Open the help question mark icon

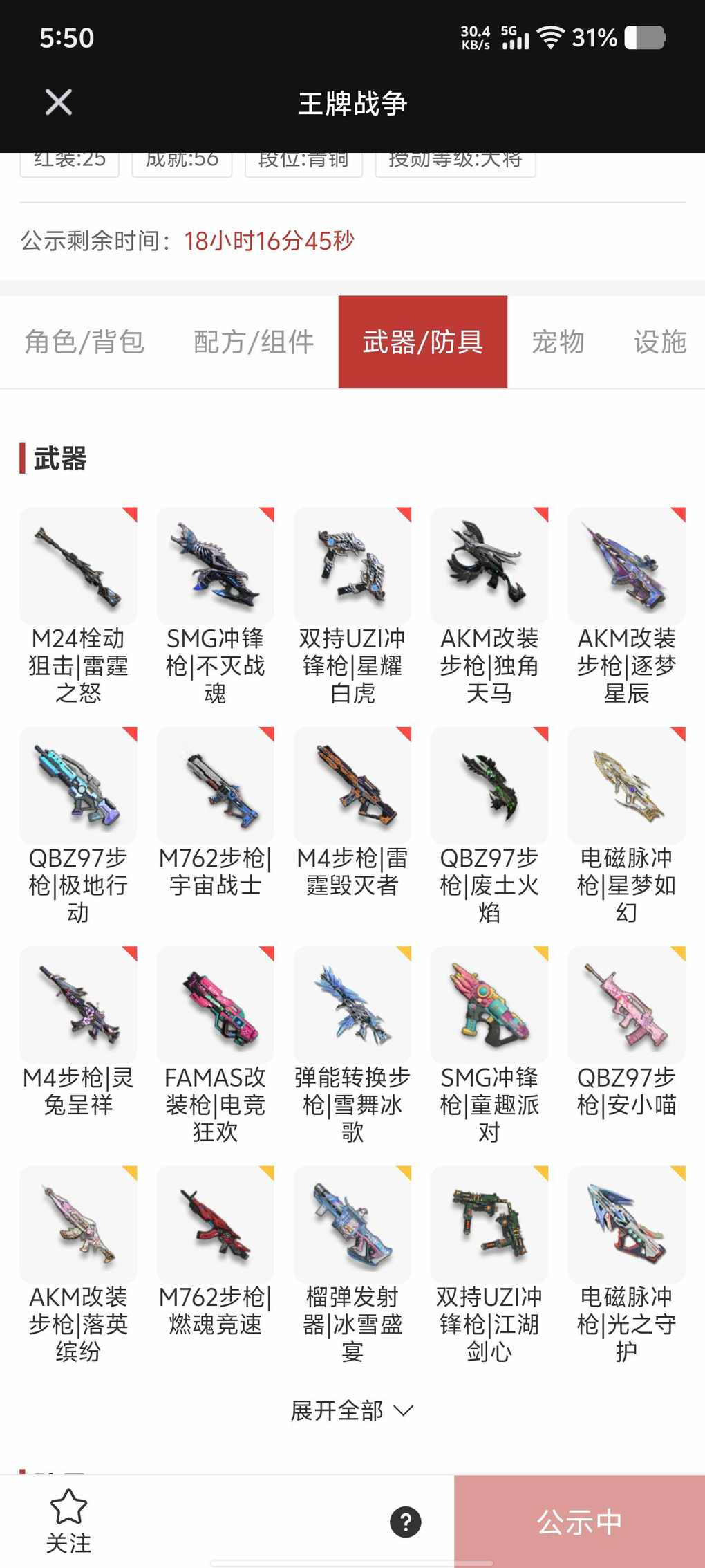pyautogui.click(x=406, y=1522)
